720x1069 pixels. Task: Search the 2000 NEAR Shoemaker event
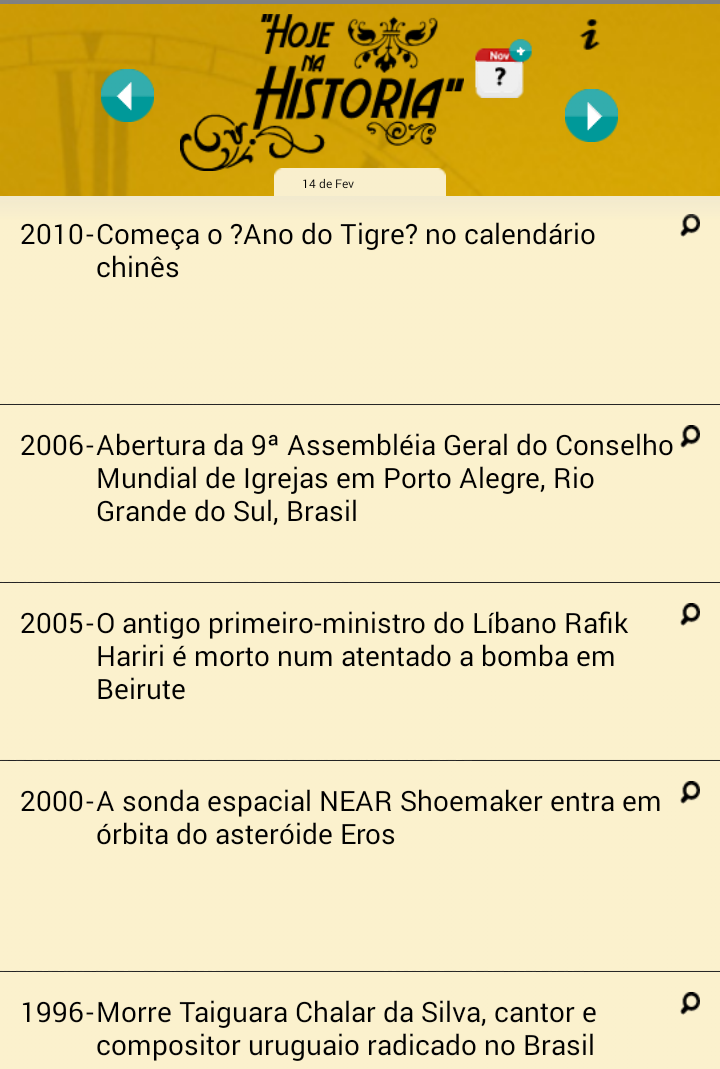click(690, 792)
